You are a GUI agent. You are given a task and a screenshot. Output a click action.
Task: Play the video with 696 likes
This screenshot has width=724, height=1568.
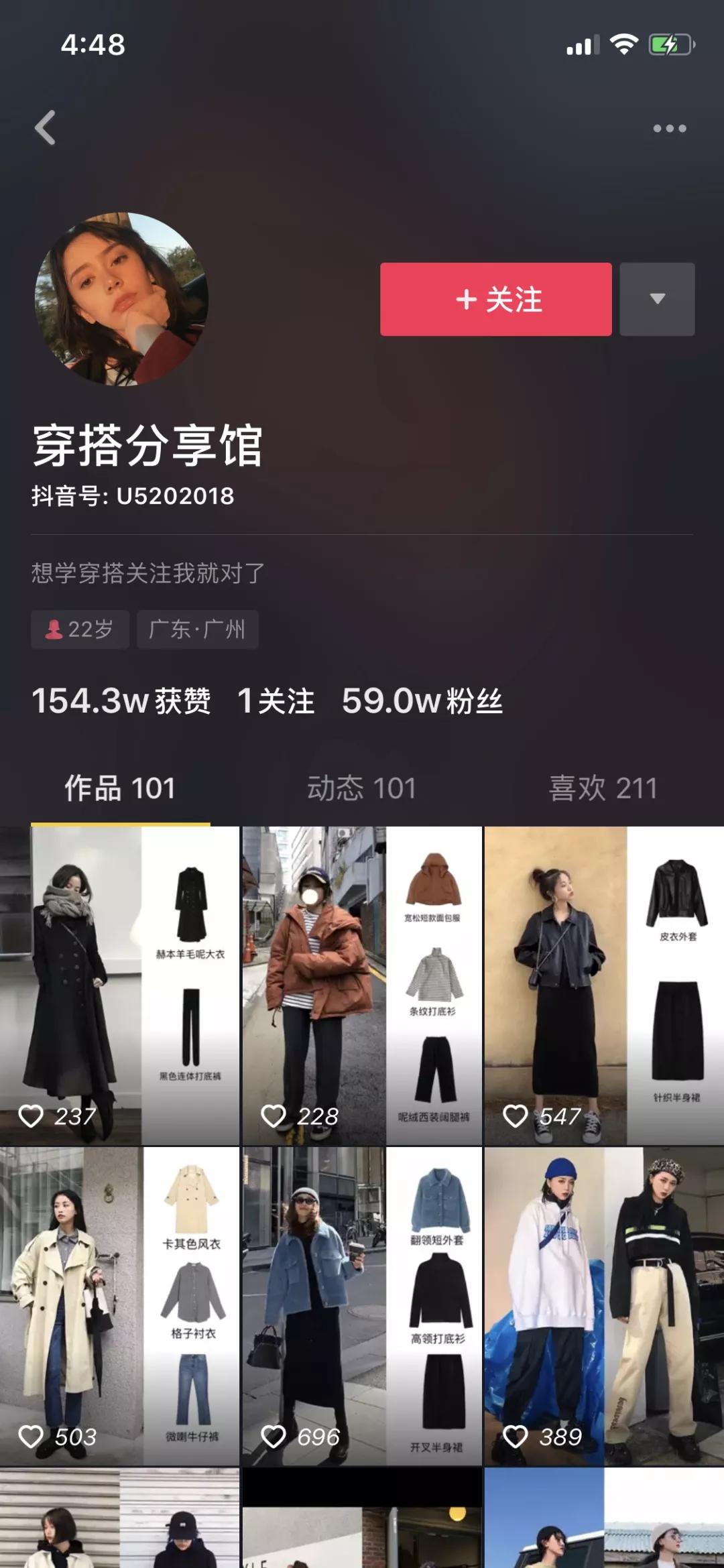point(362,1306)
